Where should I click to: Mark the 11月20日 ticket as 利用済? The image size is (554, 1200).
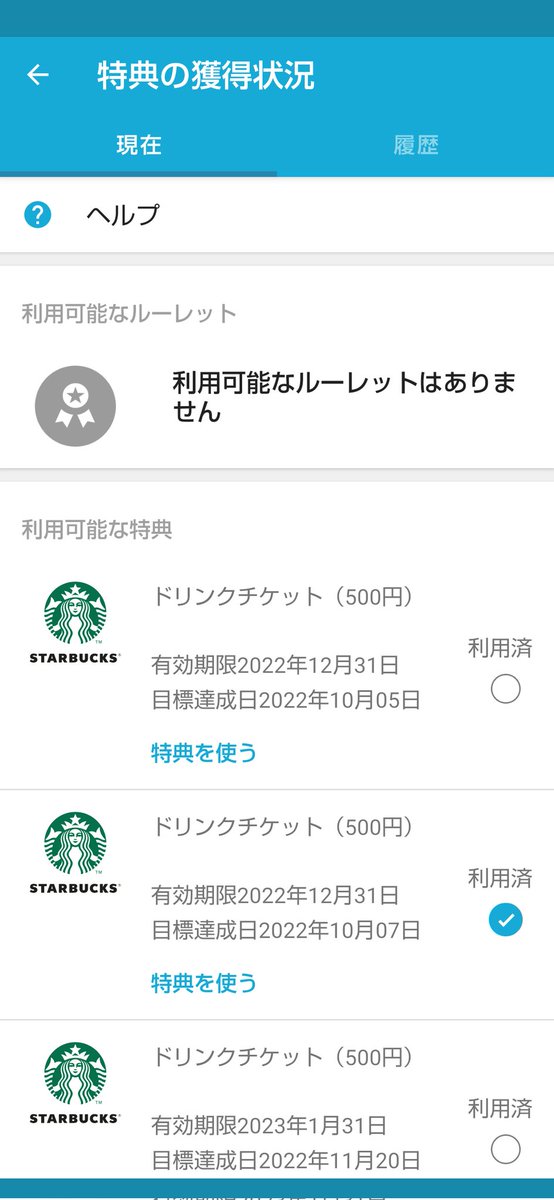(x=506, y=1149)
